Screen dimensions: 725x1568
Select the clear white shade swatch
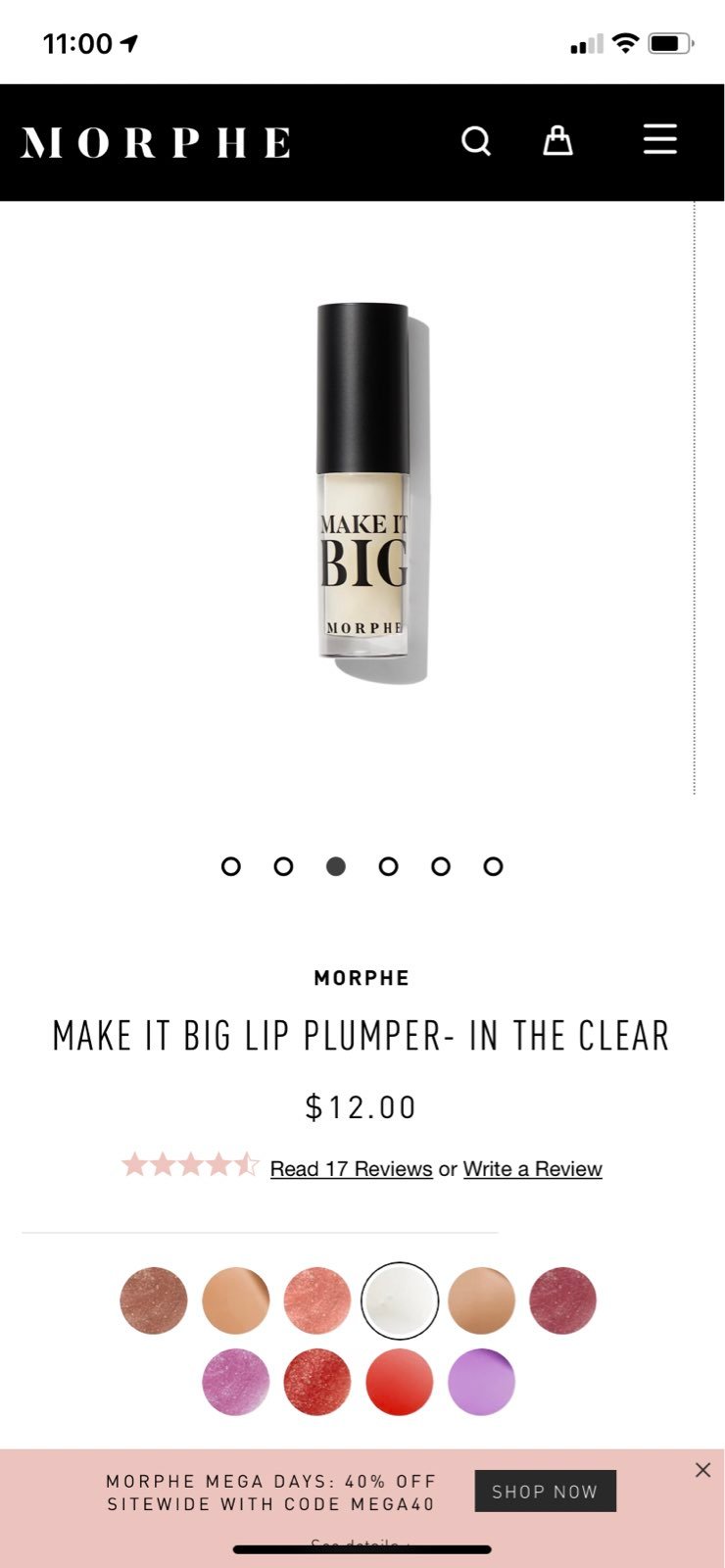pyautogui.click(x=399, y=1300)
